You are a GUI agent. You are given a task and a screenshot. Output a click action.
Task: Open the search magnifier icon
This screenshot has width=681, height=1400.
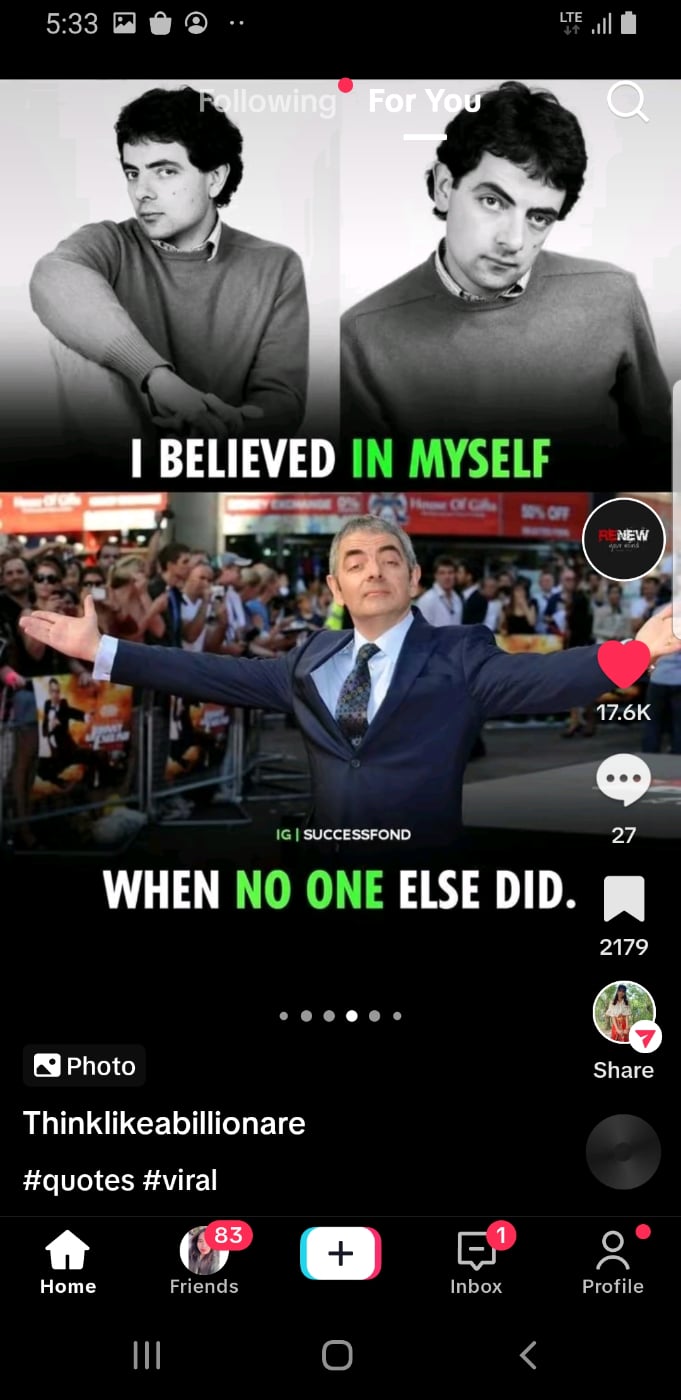628,102
